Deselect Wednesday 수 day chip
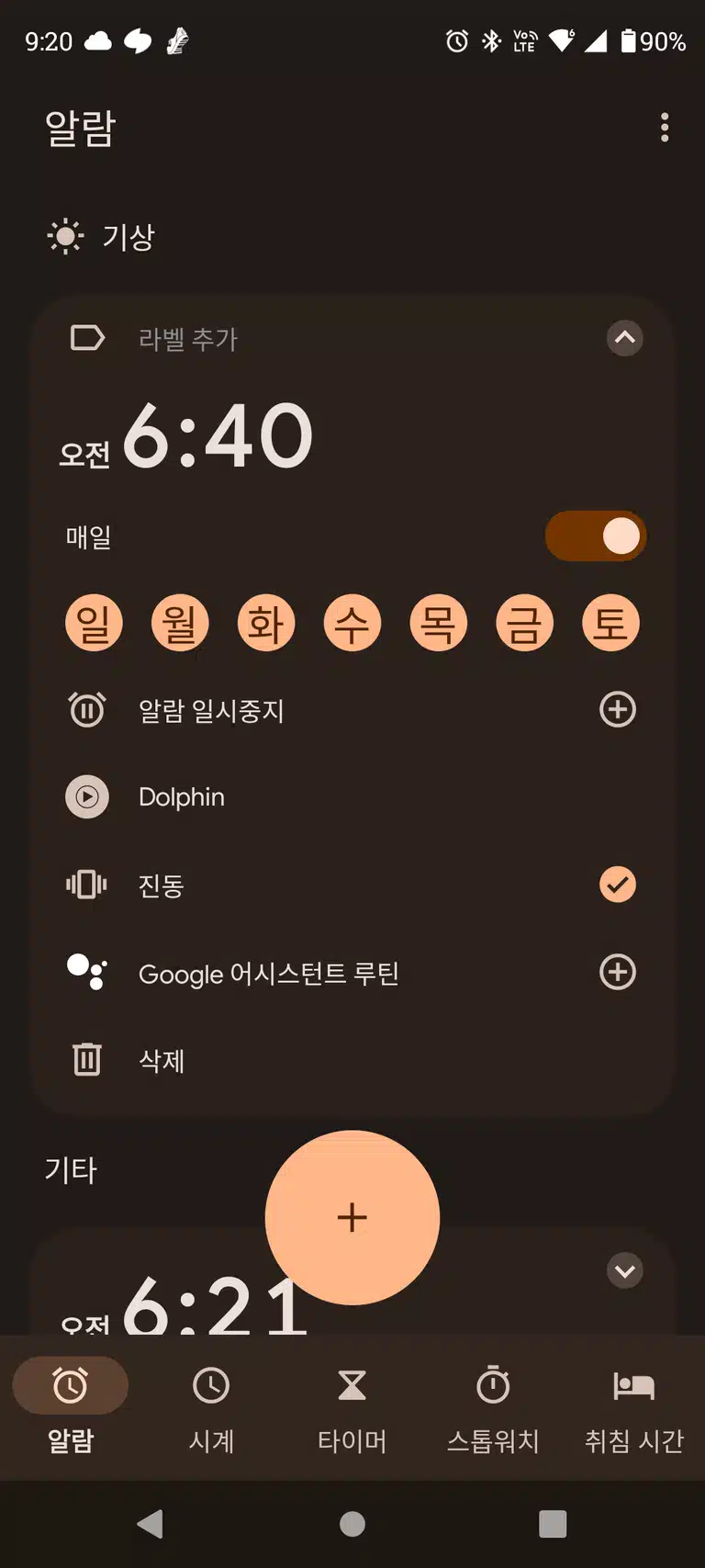 tap(352, 623)
